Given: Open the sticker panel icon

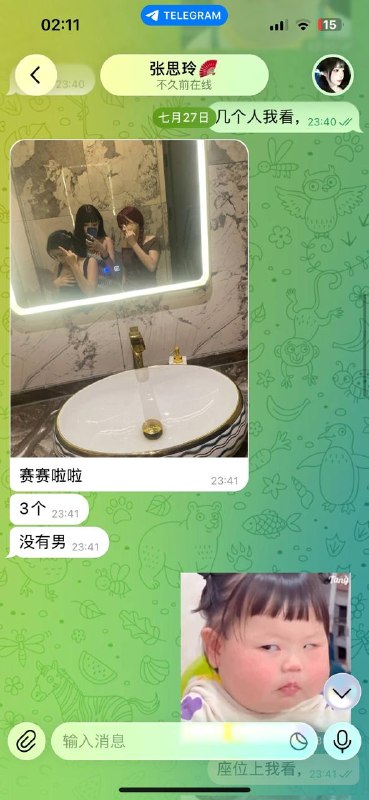Looking at the screenshot, I should click(299, 741).
